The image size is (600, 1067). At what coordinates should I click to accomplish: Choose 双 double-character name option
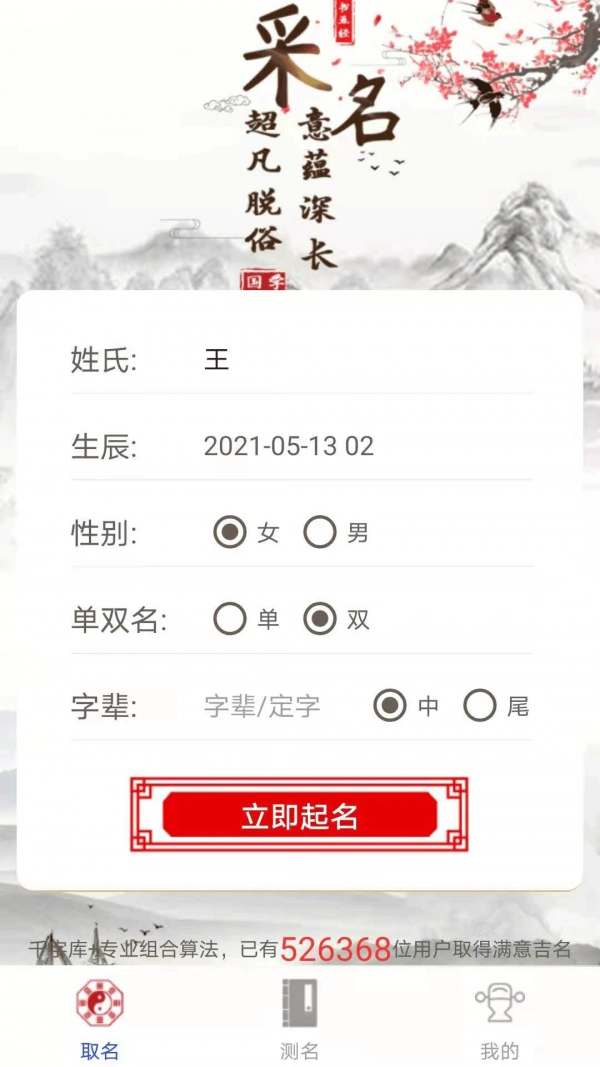[321, 620]
